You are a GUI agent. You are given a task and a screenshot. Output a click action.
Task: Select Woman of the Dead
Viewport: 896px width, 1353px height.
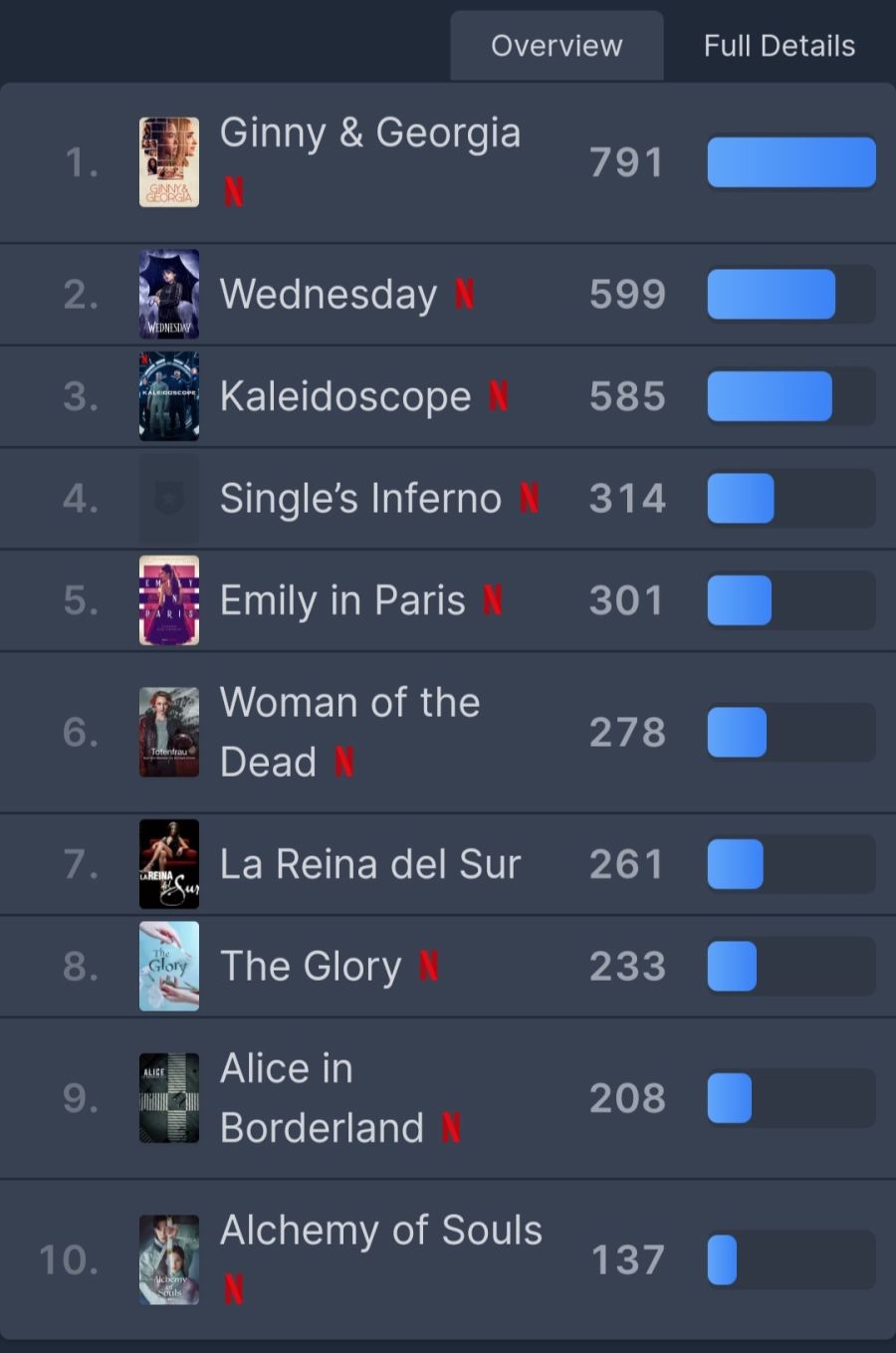pos(348,732)
